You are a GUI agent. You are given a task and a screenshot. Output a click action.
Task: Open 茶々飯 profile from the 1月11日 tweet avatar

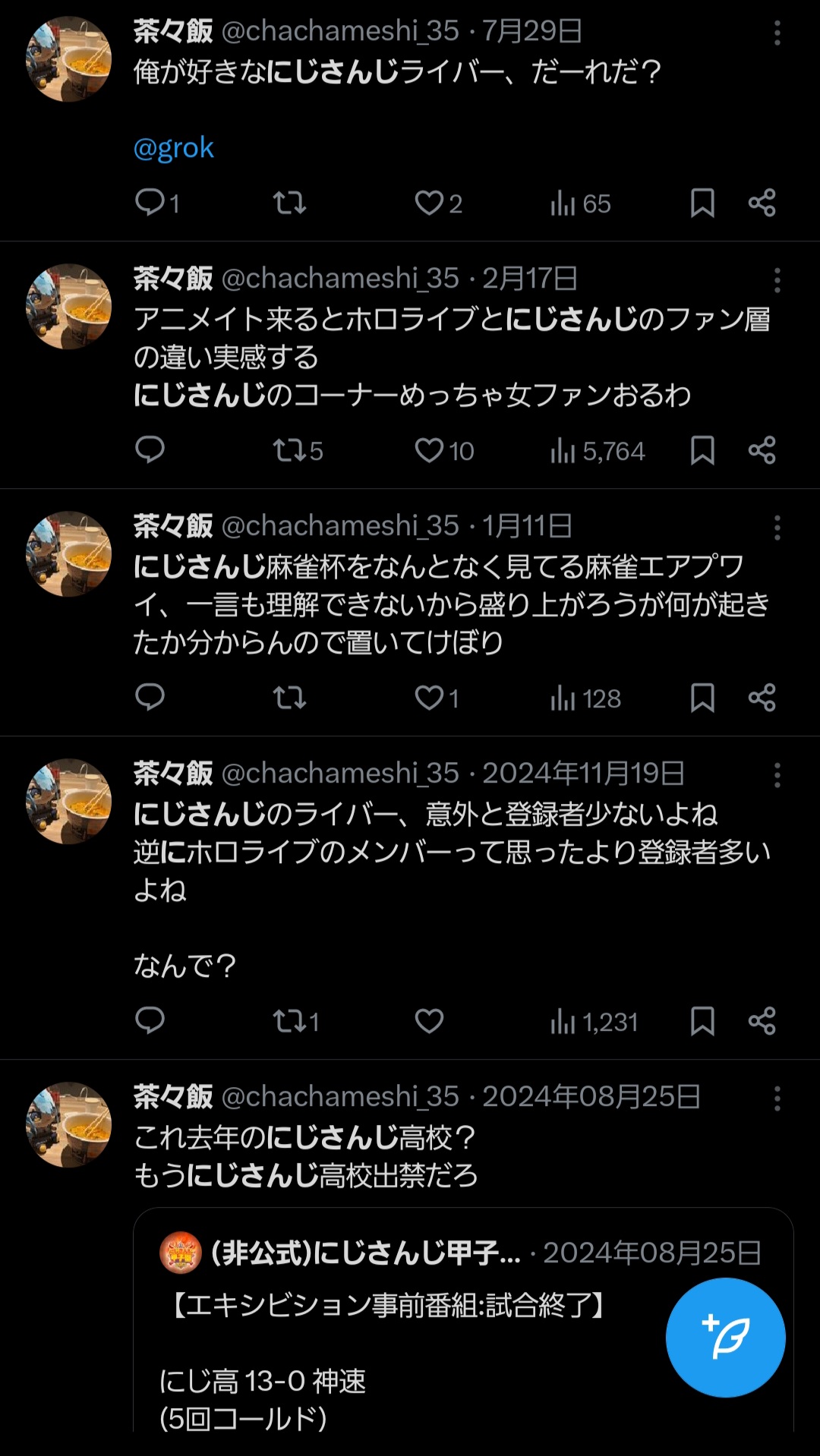click(68, 553)
